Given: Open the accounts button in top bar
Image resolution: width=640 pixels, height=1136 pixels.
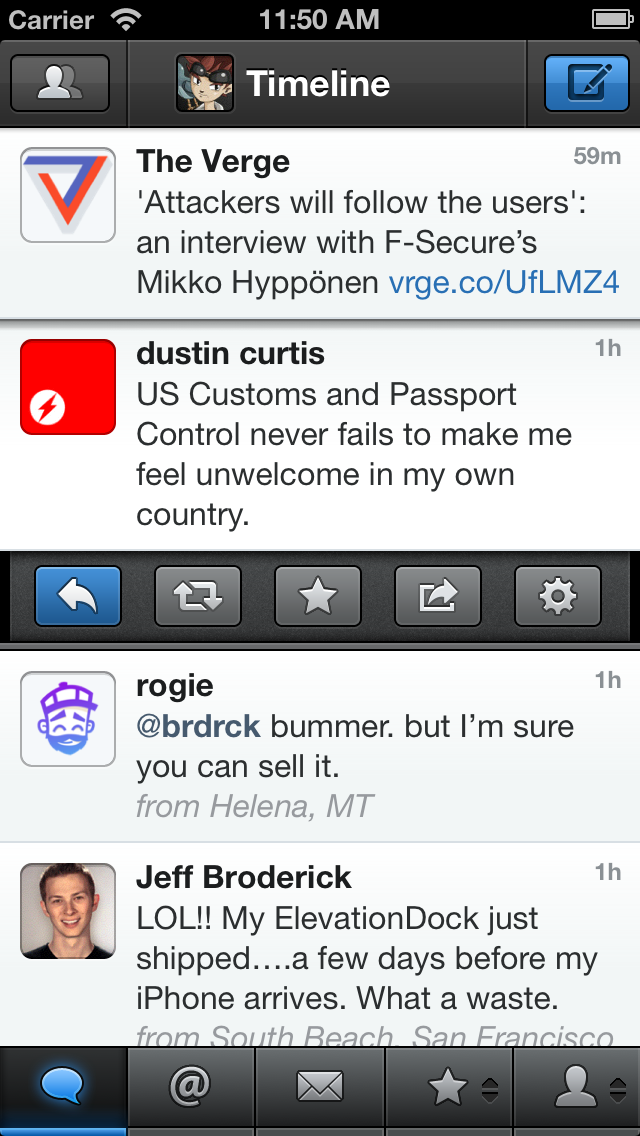Looking at the screenshot, I should click(x=59, y=83).
